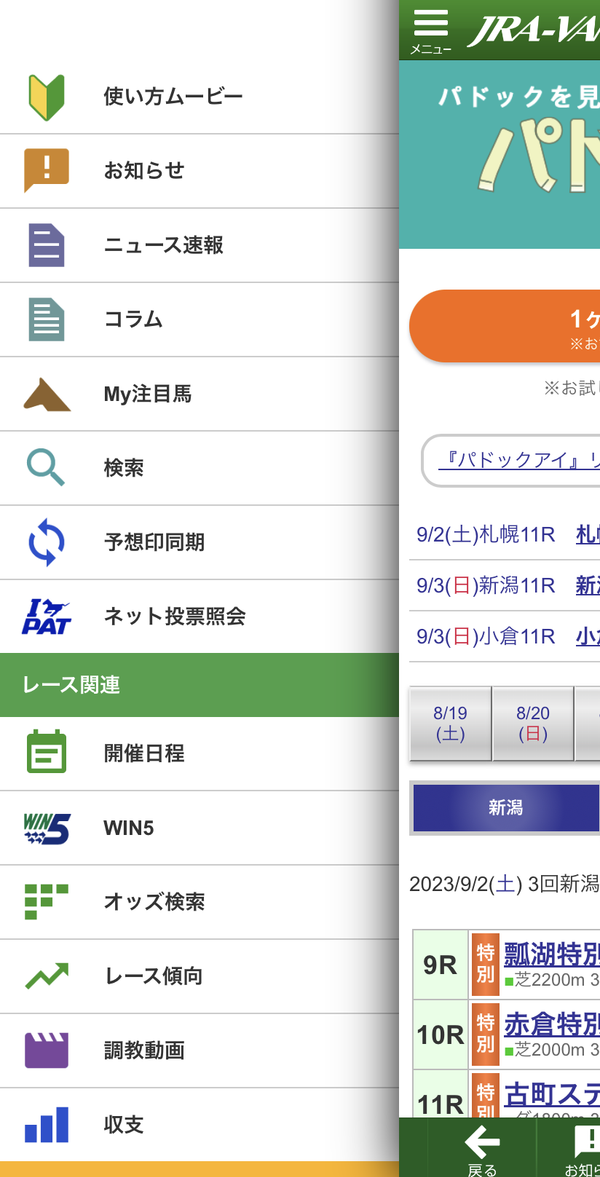Go to WIN5
Image resolution: width=600 pixels, height=1177 pixels.
coord(199,828)
